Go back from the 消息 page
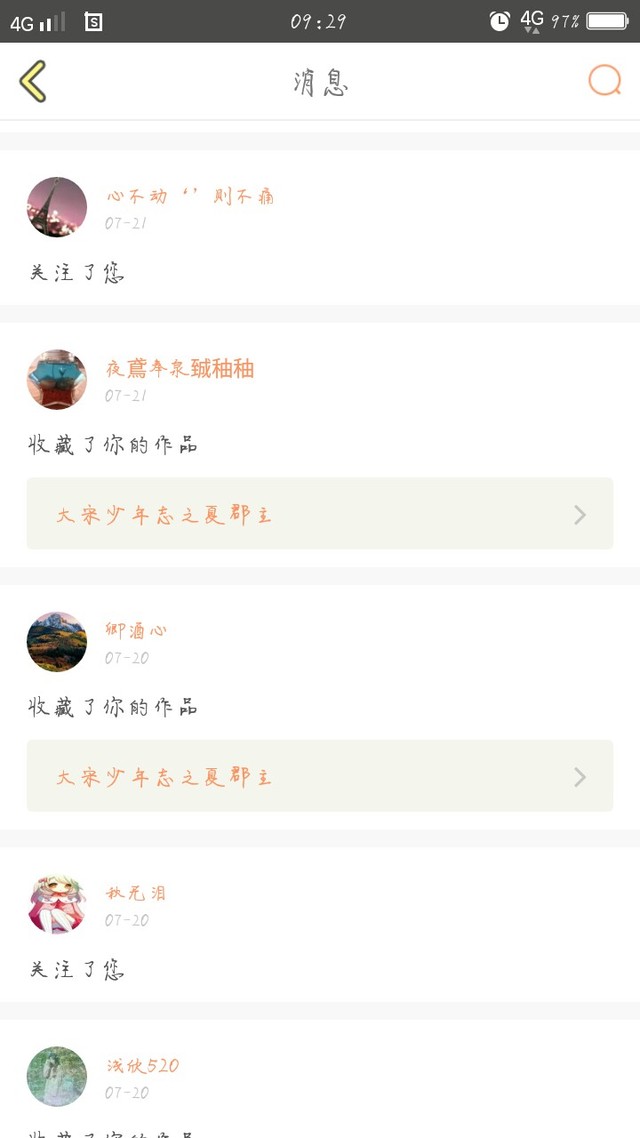The image size is (640, 1138). (x=33, y=81)
